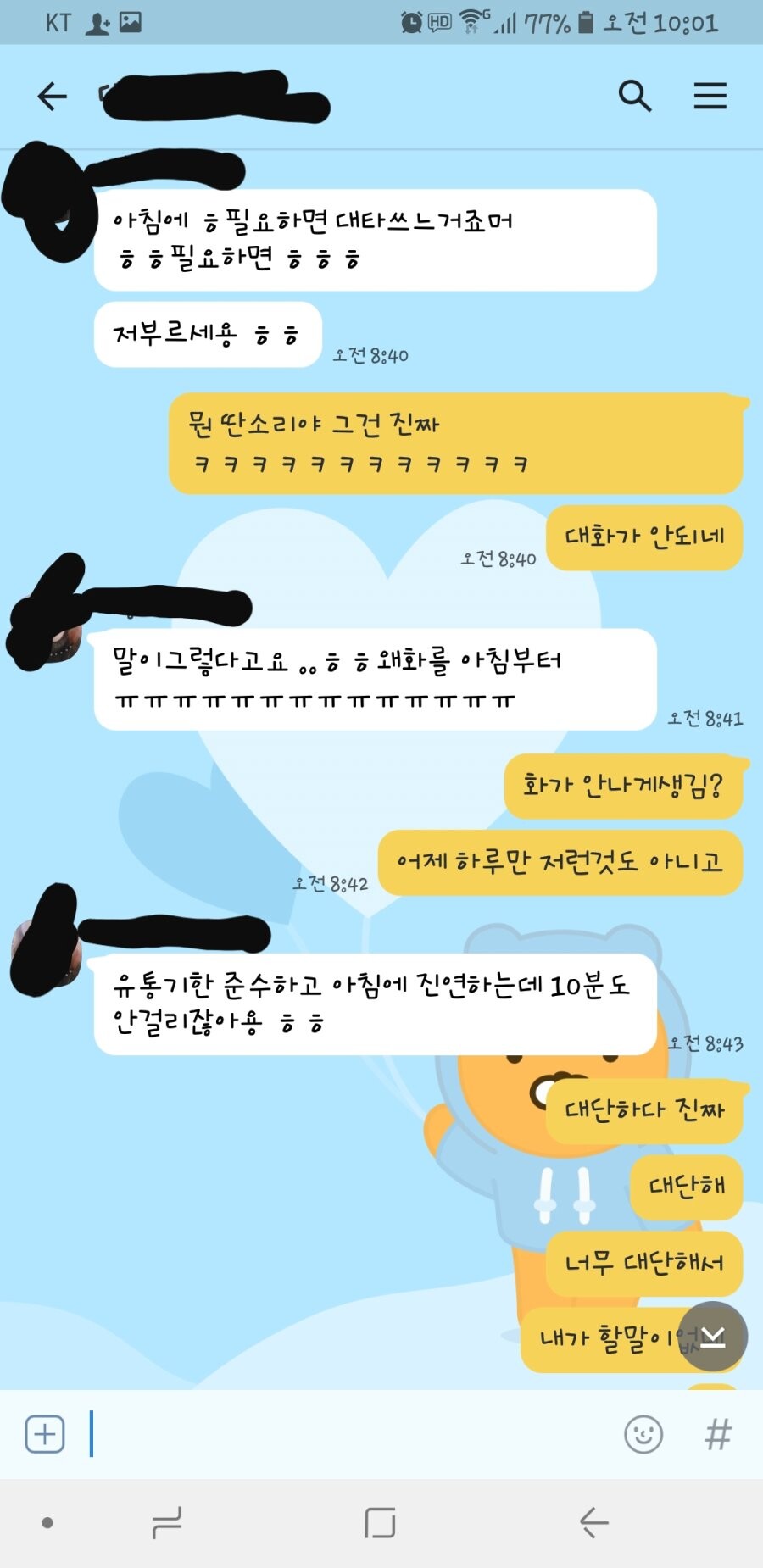Open the emoticon picker
Image resolution: width=763 pixels, height=1568 pixels.
643,1435
